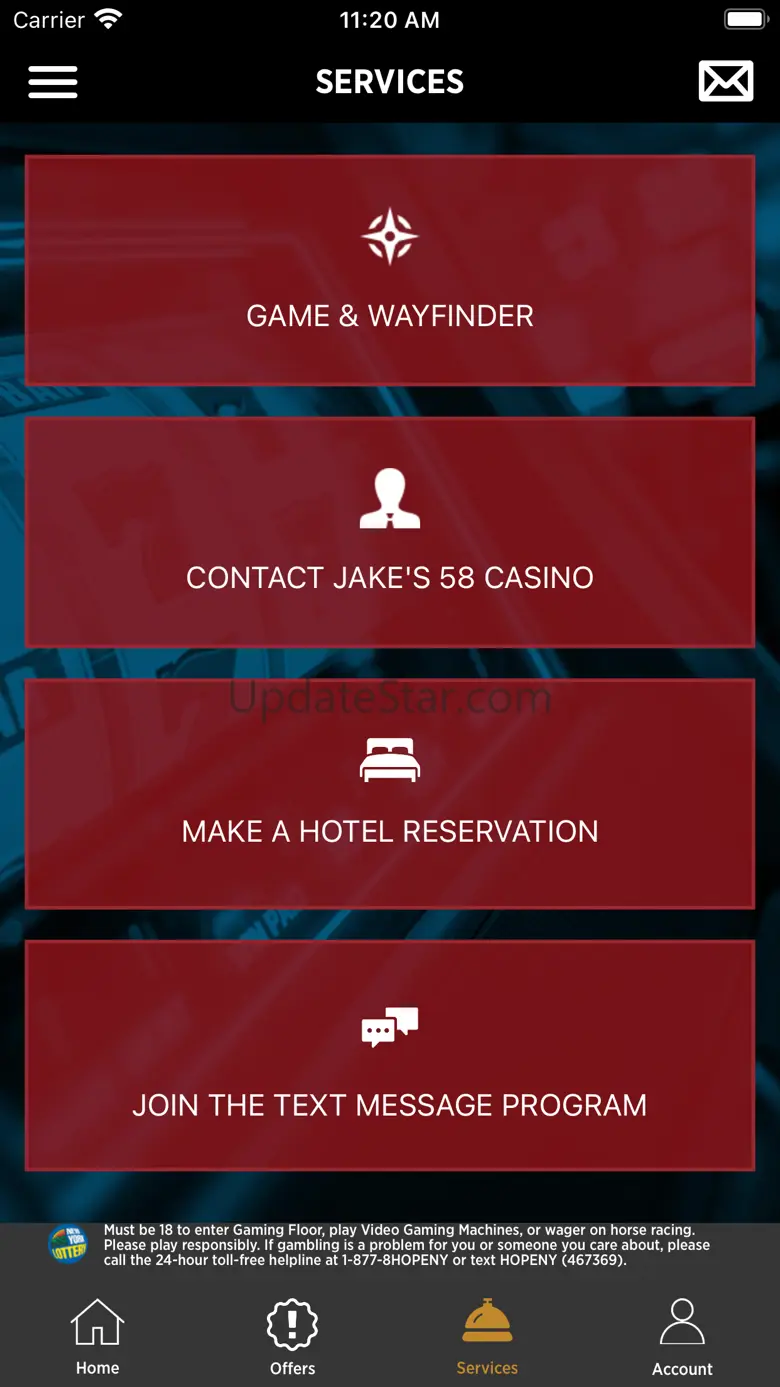The image size is (780, 1387).
Task: Select Make a Hotel Reservation
Action: 390,794
